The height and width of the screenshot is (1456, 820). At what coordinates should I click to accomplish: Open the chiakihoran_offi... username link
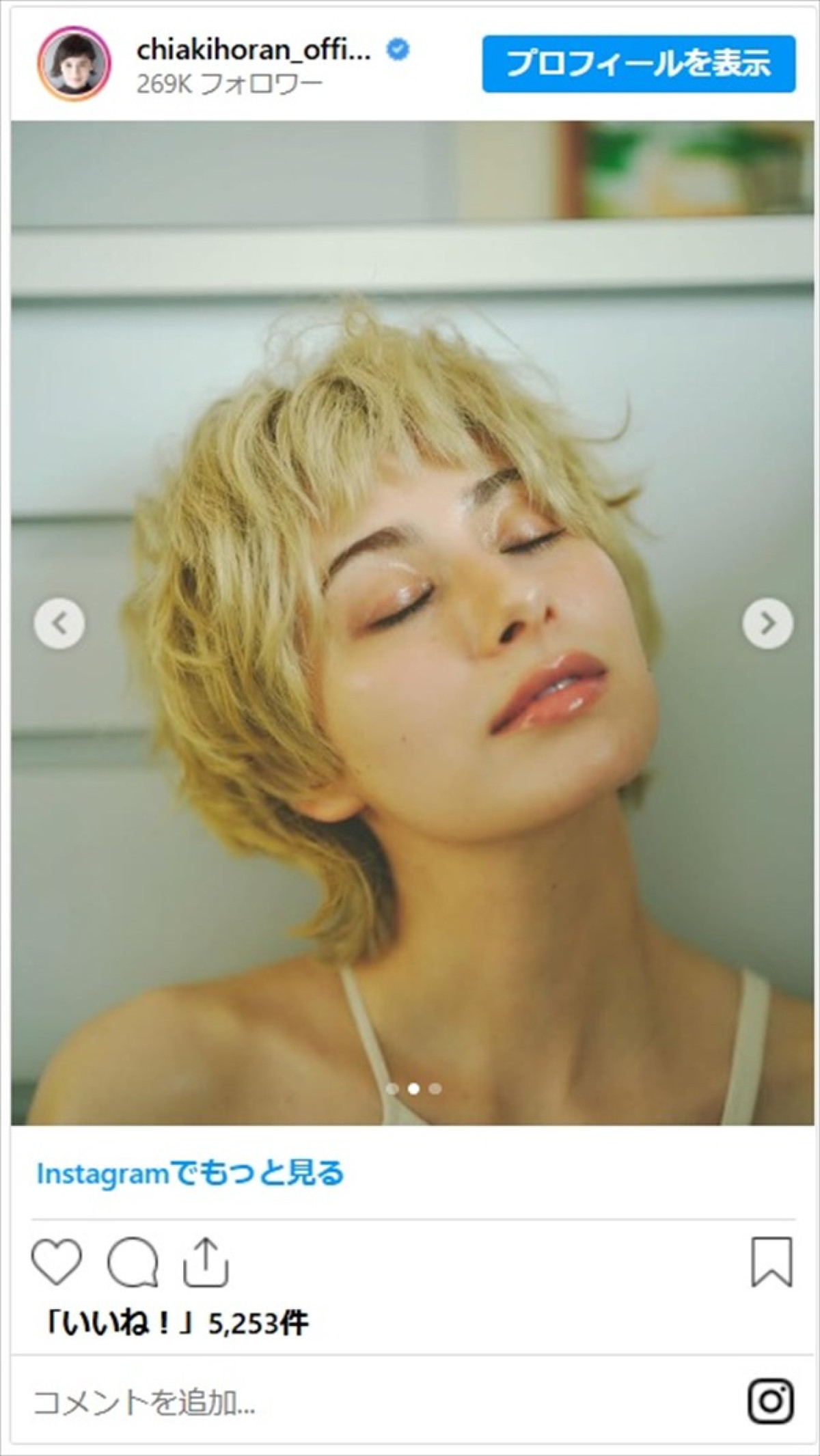[254, 51]
